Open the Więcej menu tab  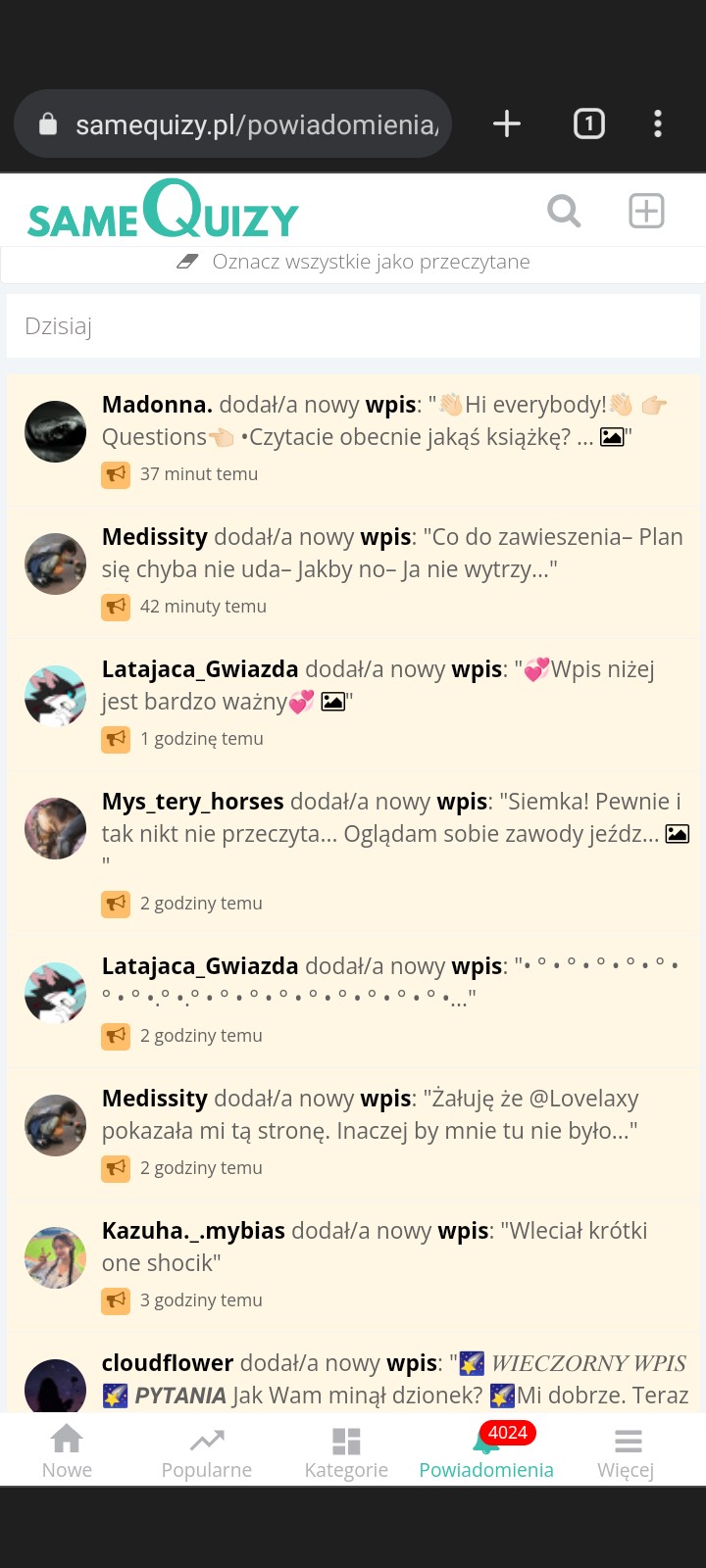click(626, 1451)
